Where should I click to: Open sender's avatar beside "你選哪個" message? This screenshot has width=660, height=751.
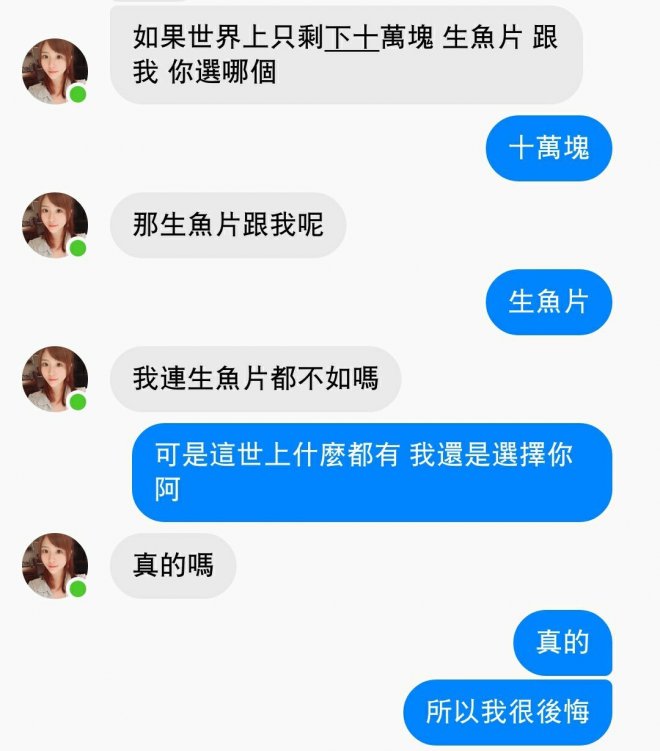(x=55, y=72)
